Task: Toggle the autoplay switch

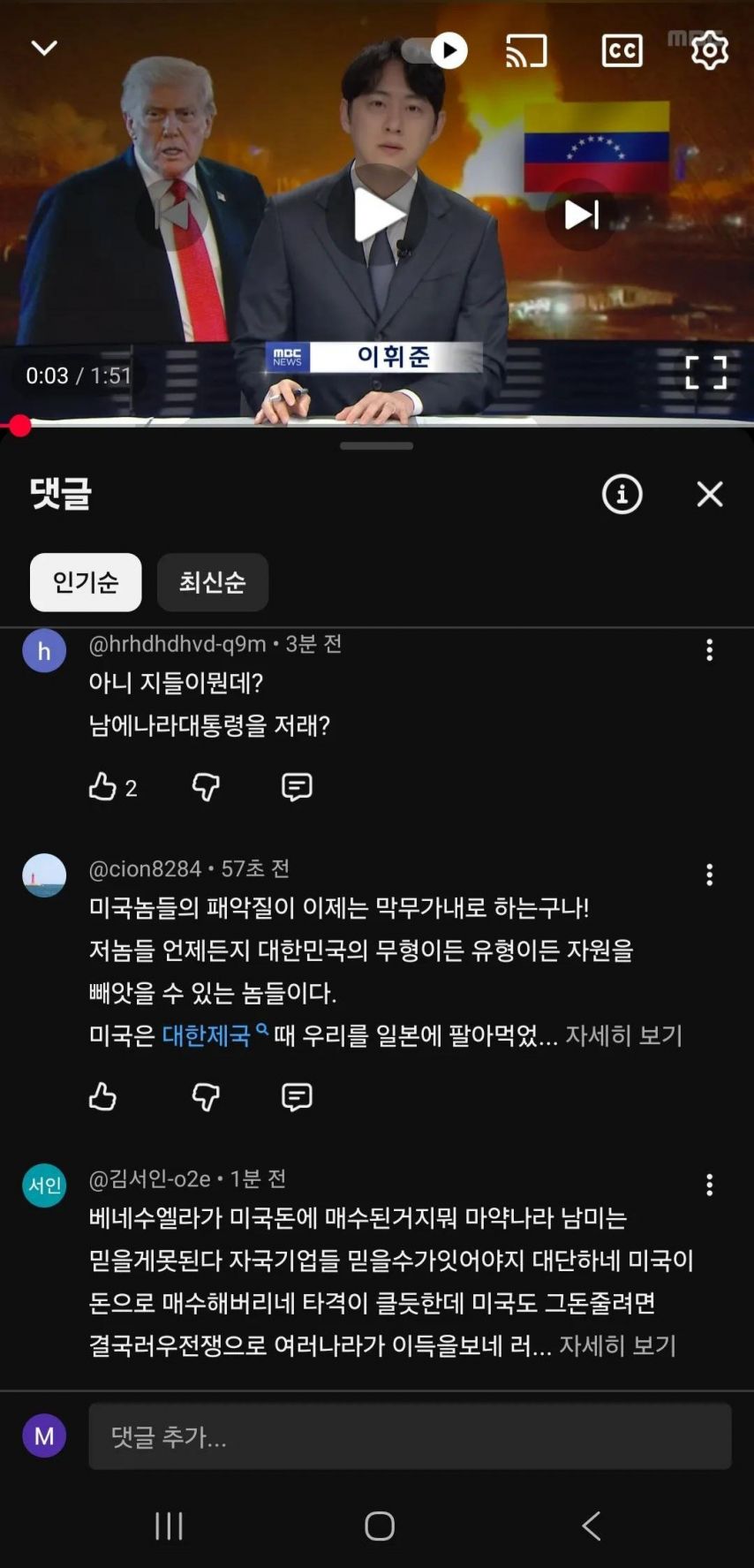Action: pyautogui.click(x=434, y=50)
